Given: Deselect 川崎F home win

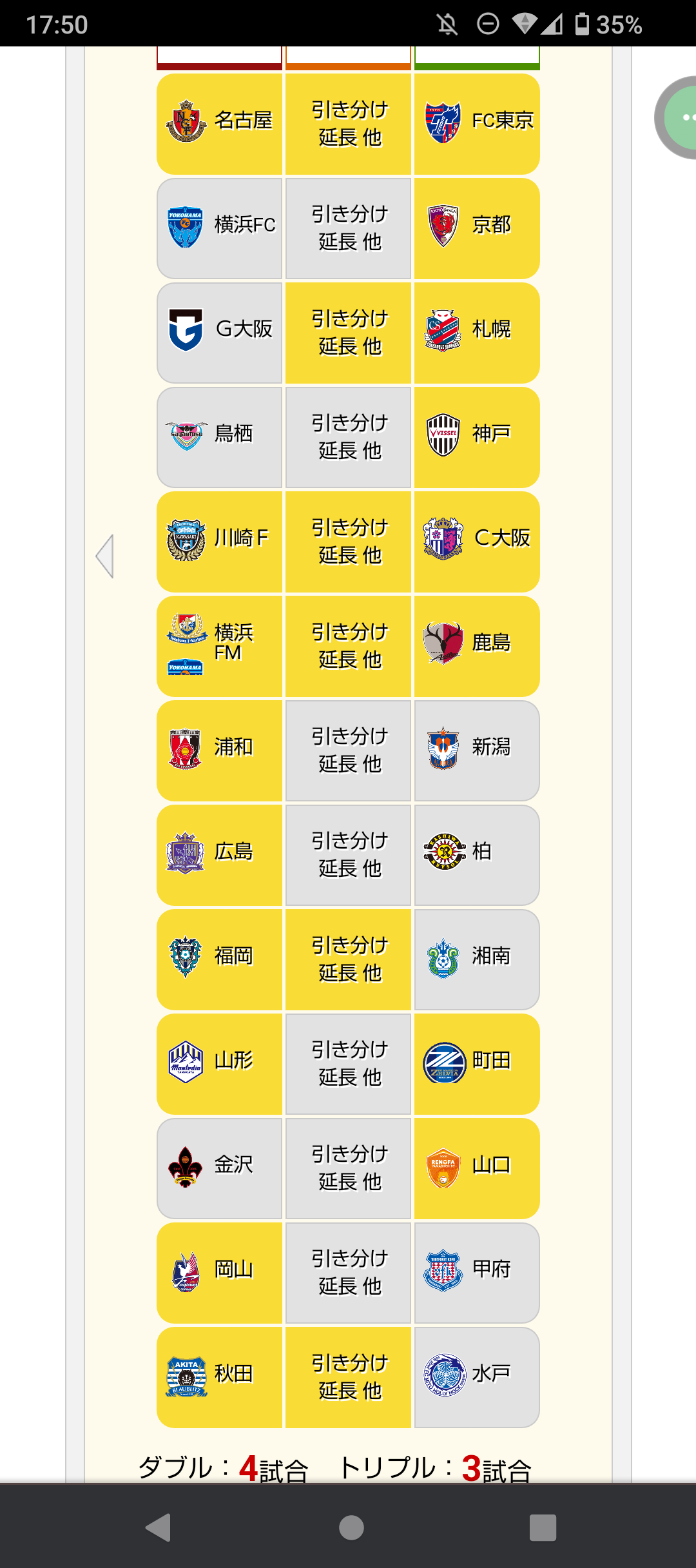Looking at the screenshot, I should click(x=220, y=542).
